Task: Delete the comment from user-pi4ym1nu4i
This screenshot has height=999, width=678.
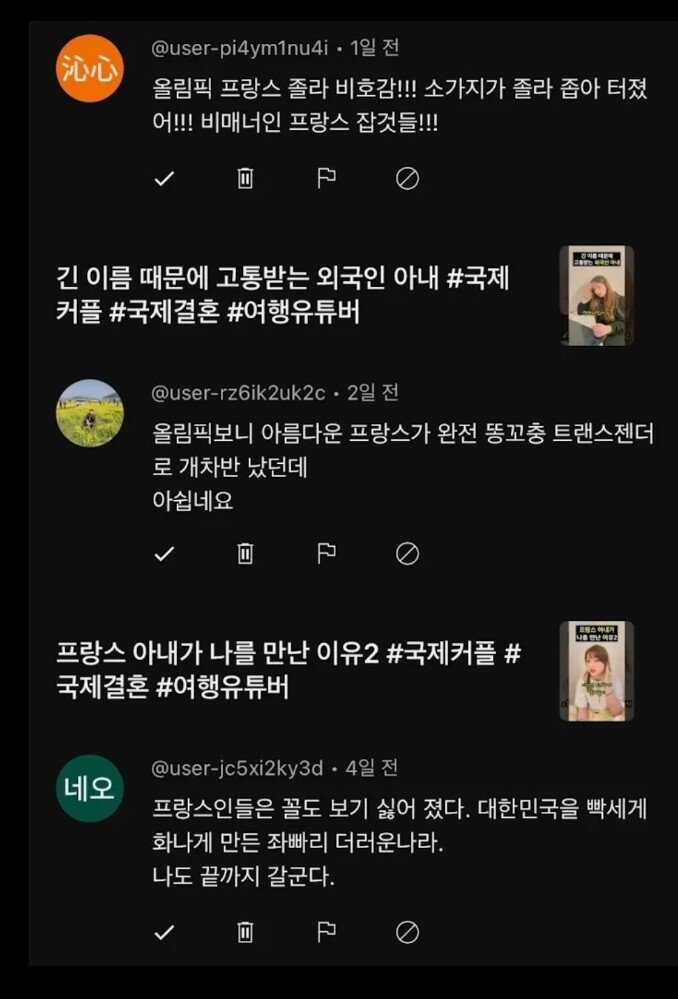Action: coord(245,178)
